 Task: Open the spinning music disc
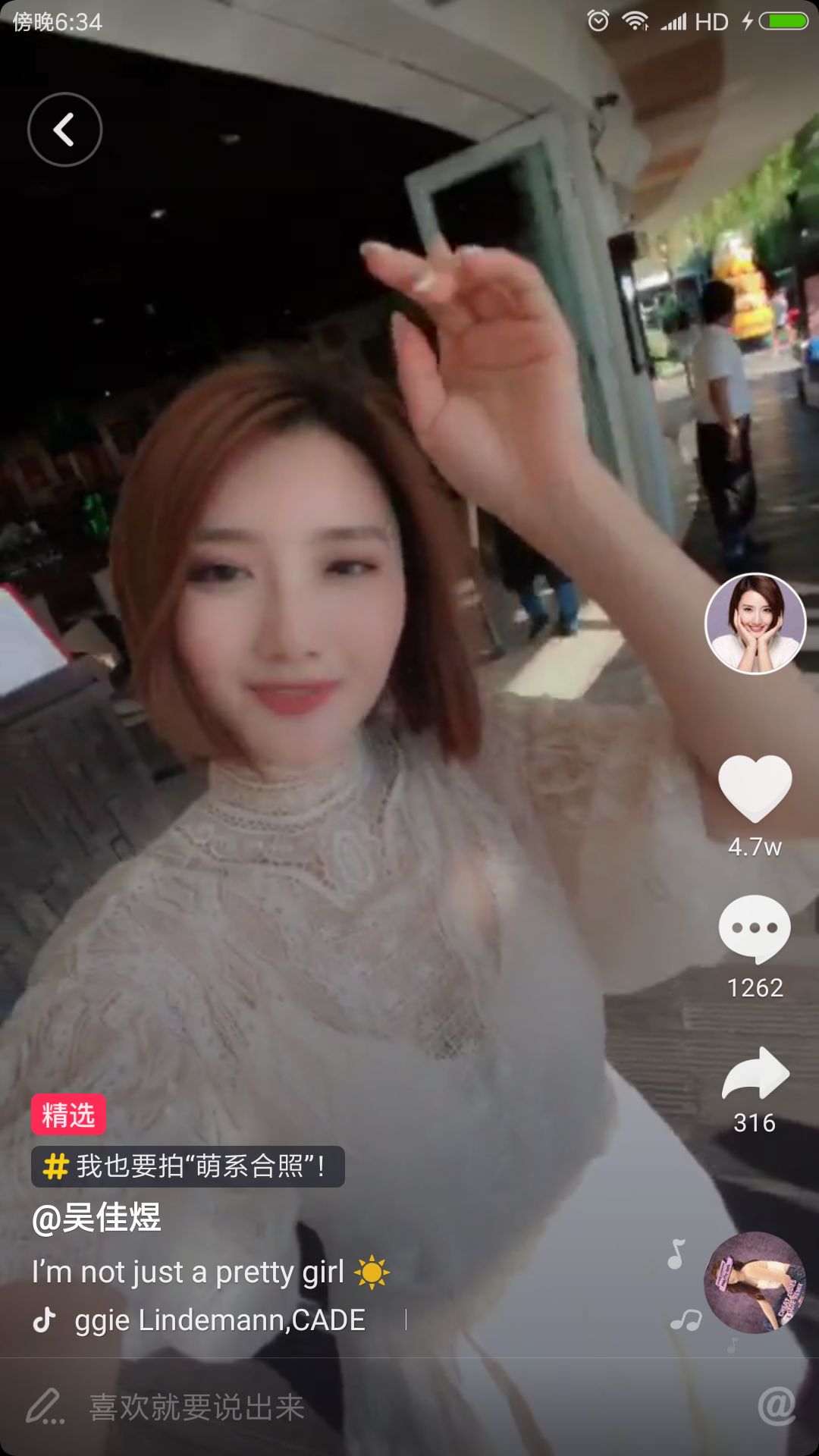click(755, 1282)
